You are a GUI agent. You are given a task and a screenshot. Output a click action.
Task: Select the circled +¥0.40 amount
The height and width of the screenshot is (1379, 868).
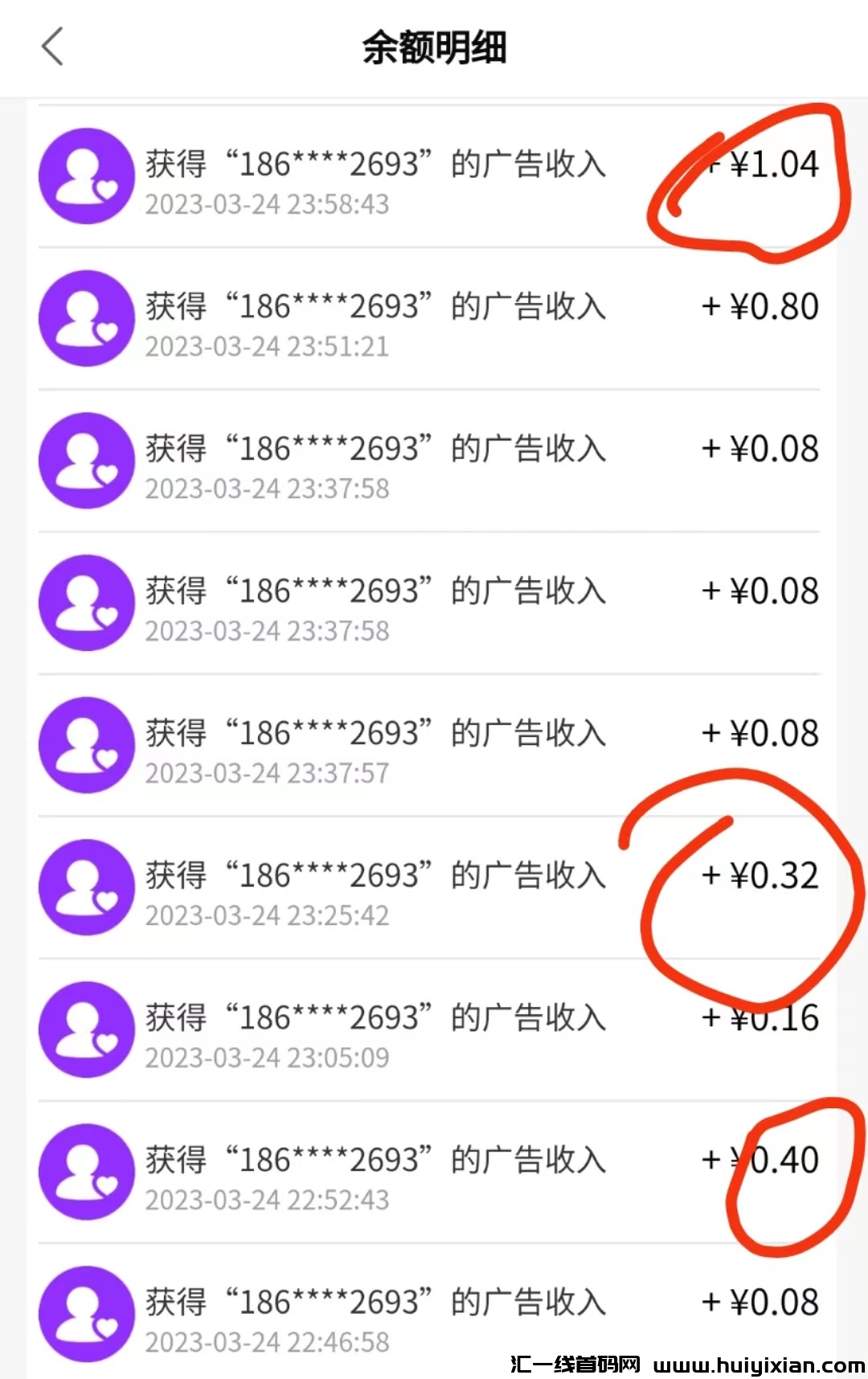coord(759,1160)
